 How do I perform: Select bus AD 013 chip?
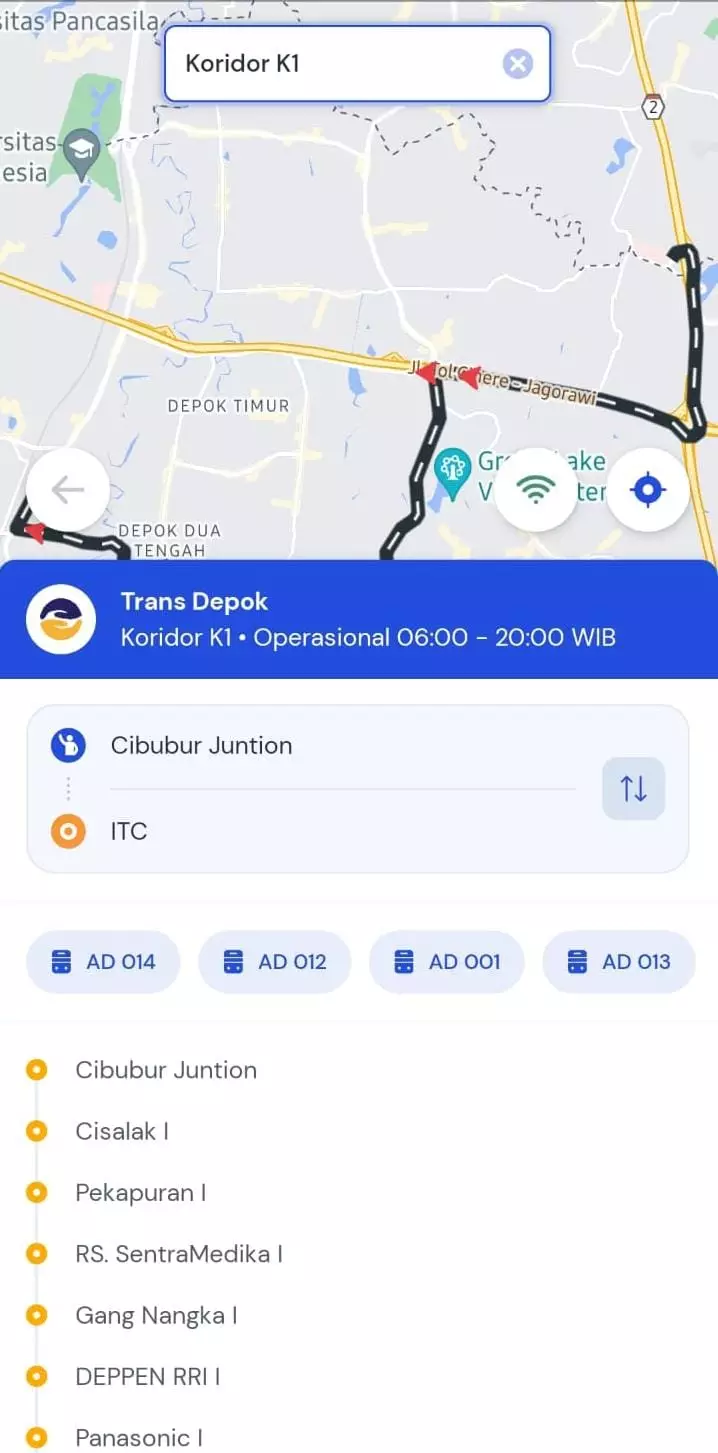coord(618,962)
